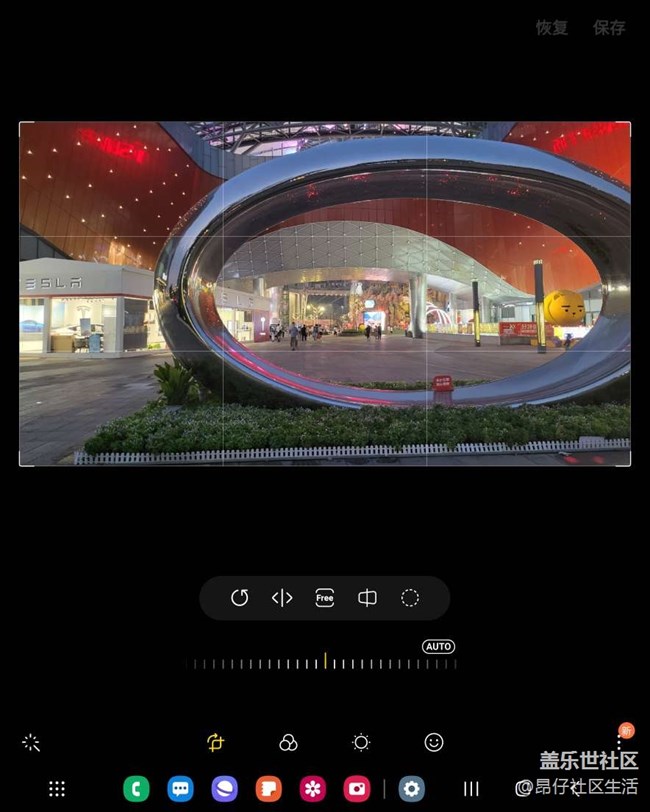Viewport: 650px width, 812px height.
Task: Switch to the filters tab
Action: tap(288, 742)
